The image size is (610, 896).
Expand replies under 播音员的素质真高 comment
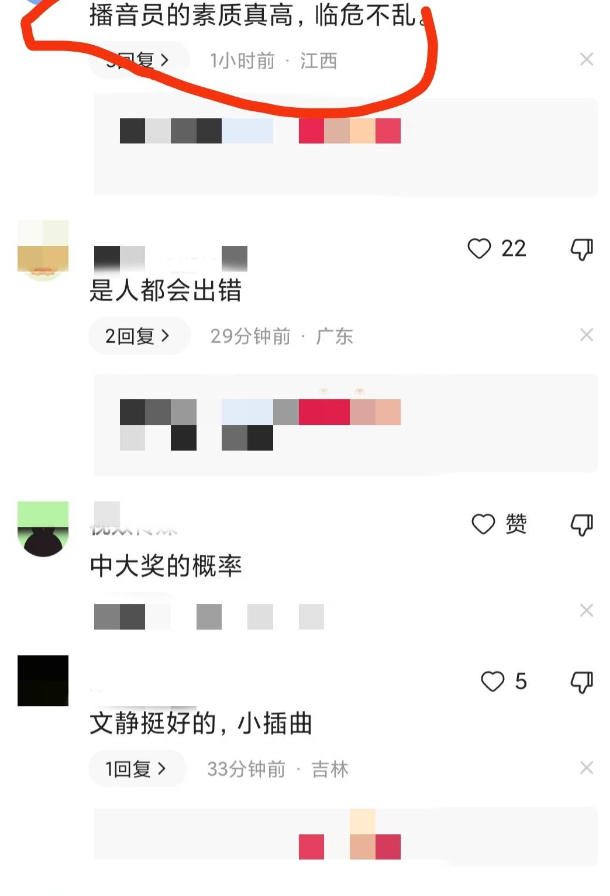tap(139, 61)
